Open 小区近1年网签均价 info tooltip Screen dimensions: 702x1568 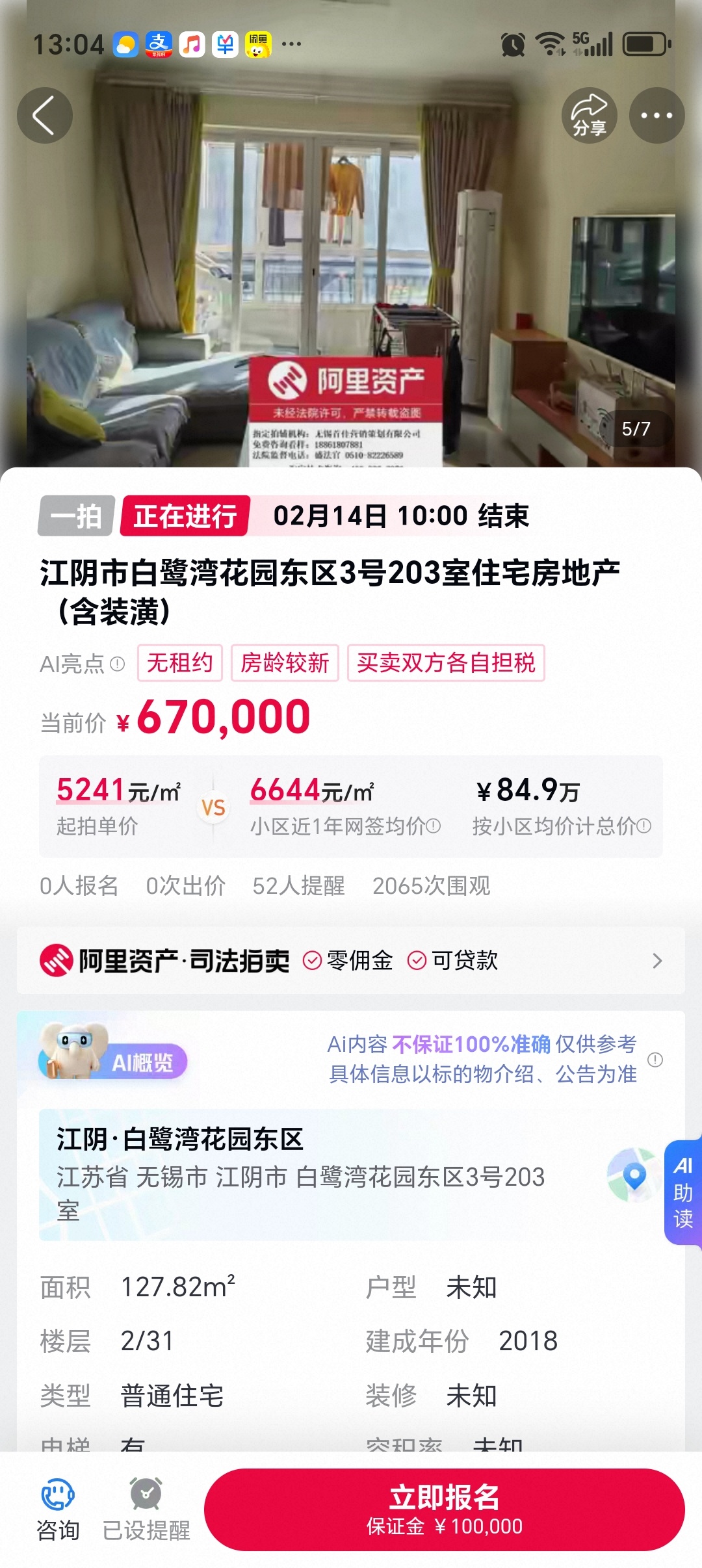tap(434, 826)
